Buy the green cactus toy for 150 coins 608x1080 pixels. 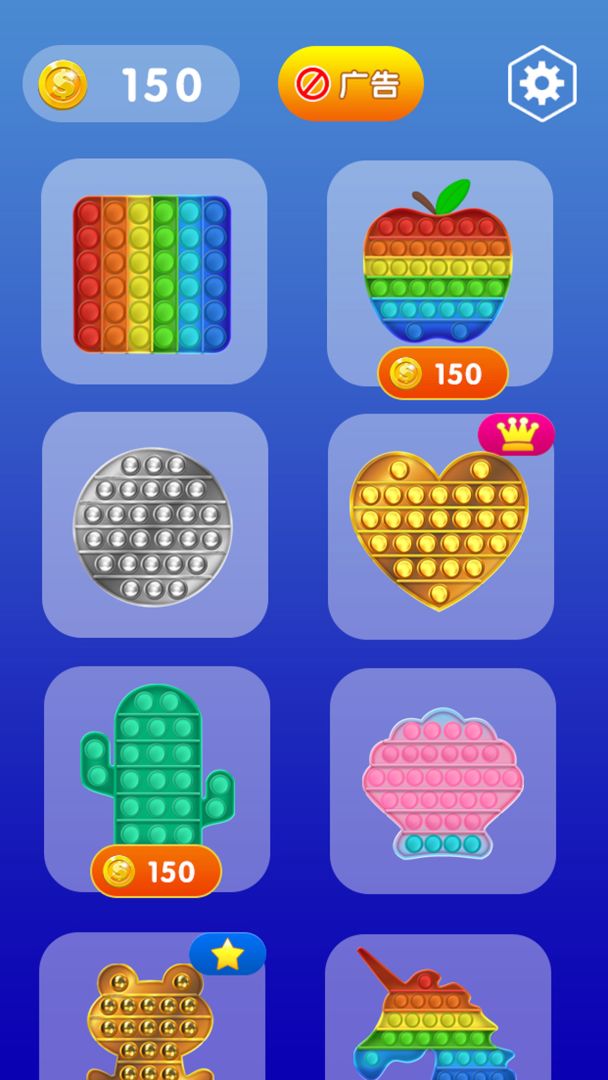156,871
